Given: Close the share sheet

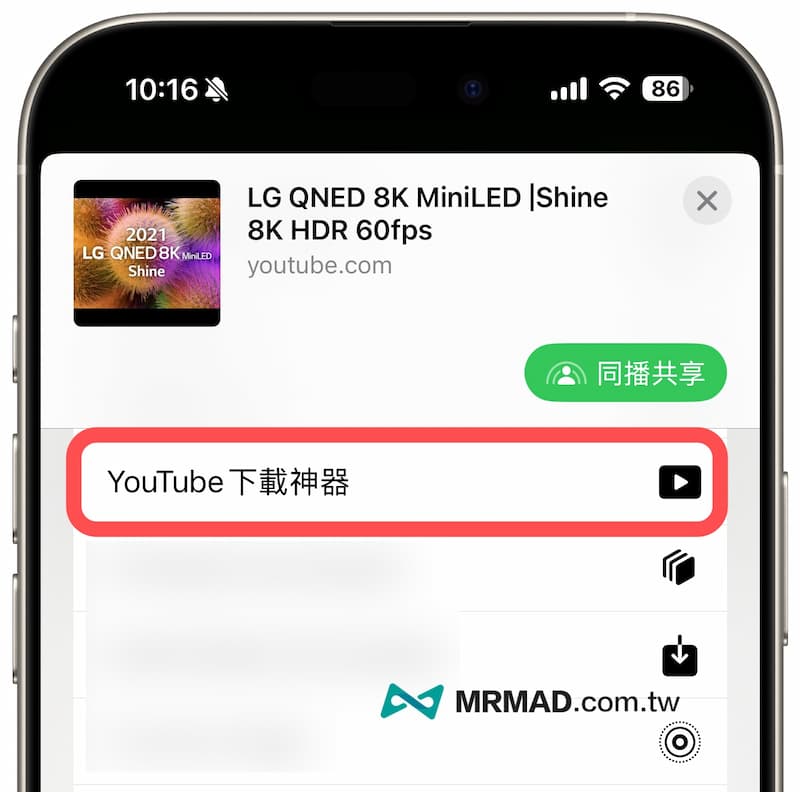Looking at the screenshot, I should click(x=706, y=201).
